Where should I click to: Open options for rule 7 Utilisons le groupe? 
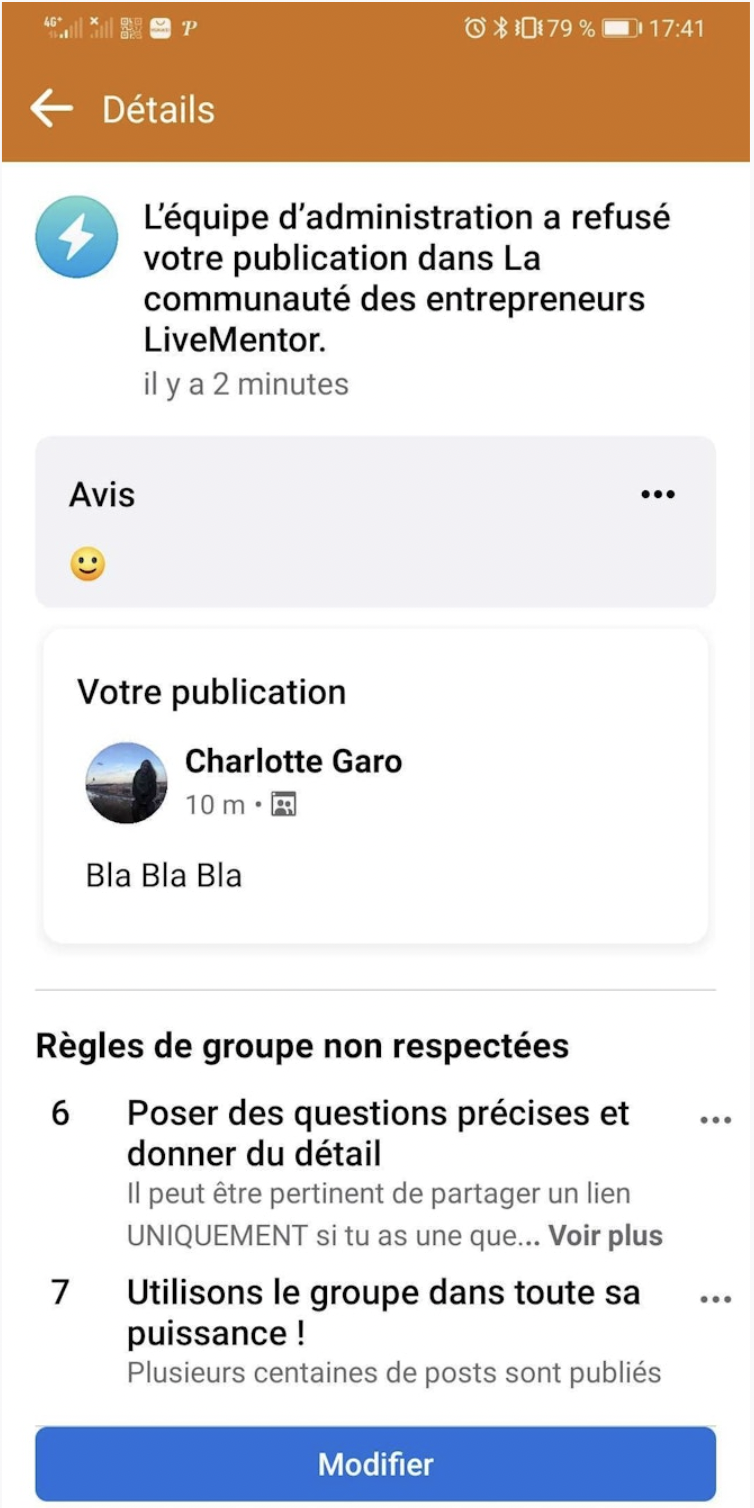(715, 1300)
